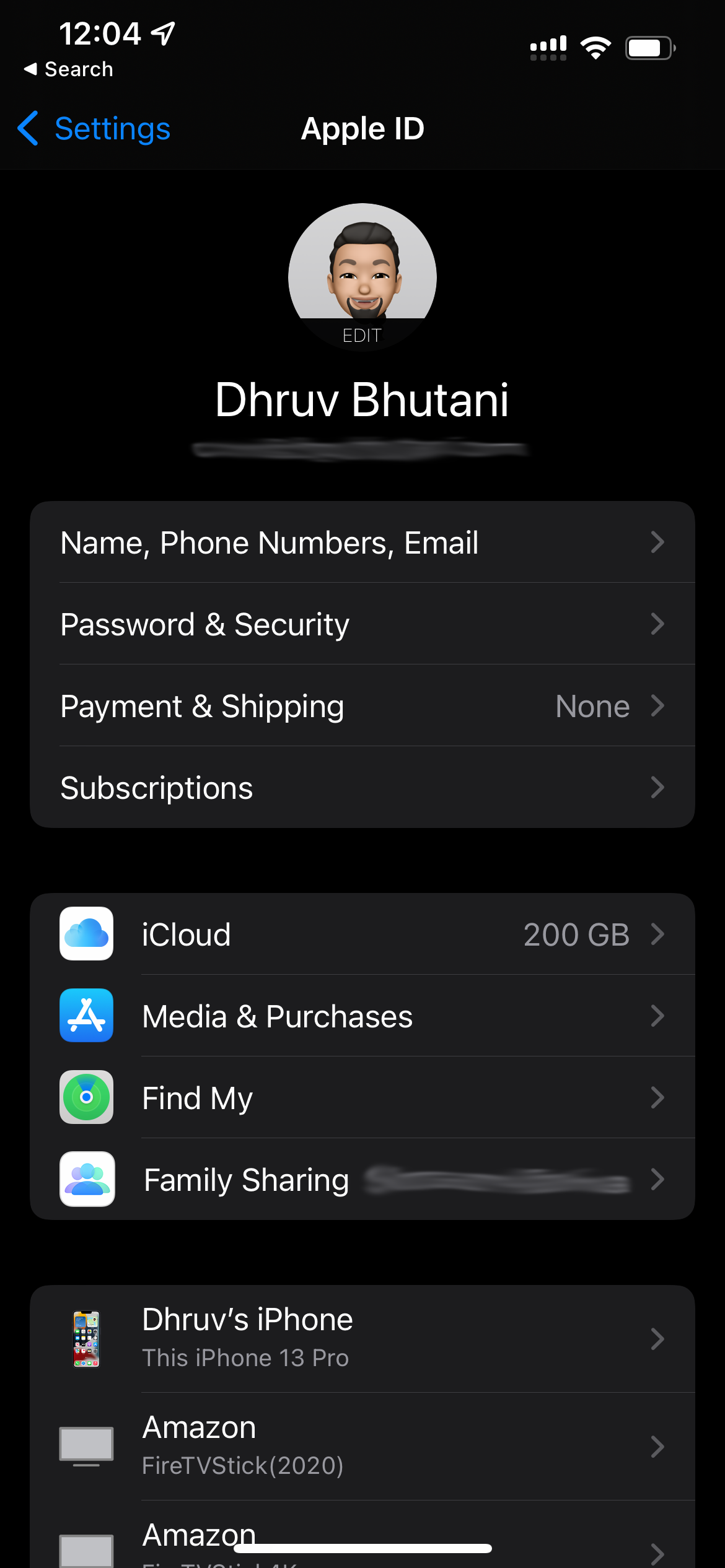Open the Amazon FireTVStick(2020) device

click(362, 1446)
